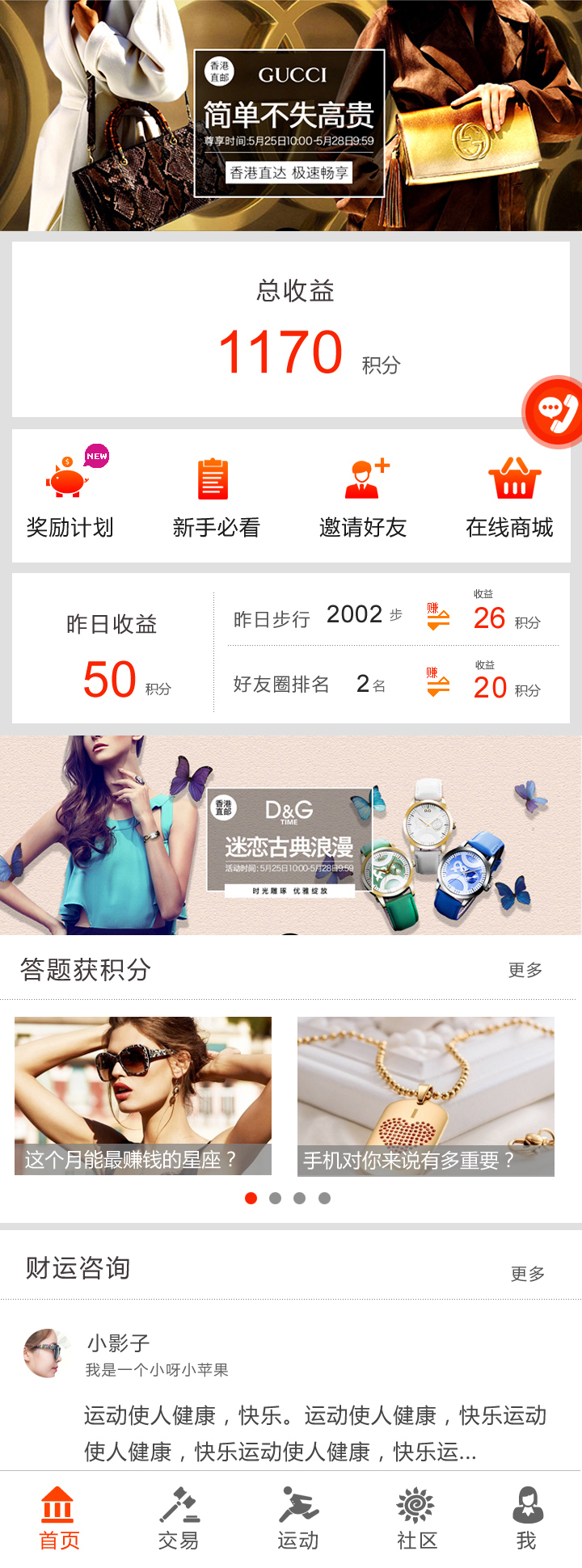Open 奖励计划 reward plan
Screen dimensions: 582x1568
click(70, 496)
